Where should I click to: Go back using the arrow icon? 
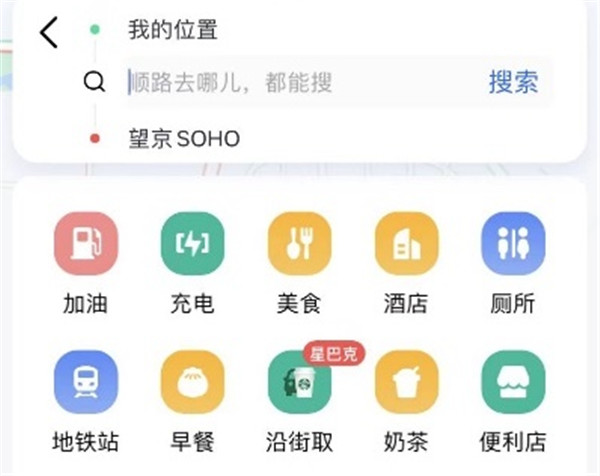tap(49, 32)
